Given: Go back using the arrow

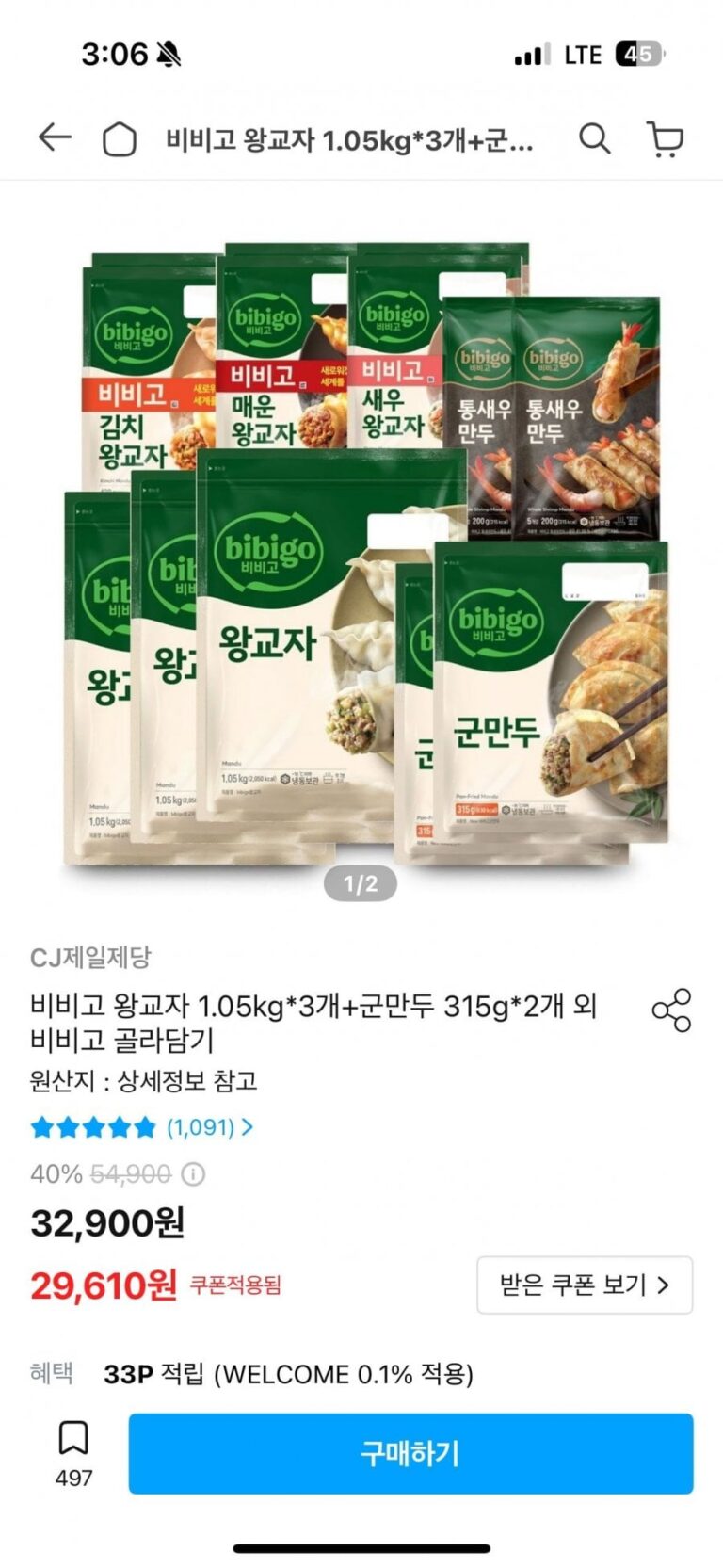Looking at the screenshot, I should pyautogui.click(x=55, y=138).
